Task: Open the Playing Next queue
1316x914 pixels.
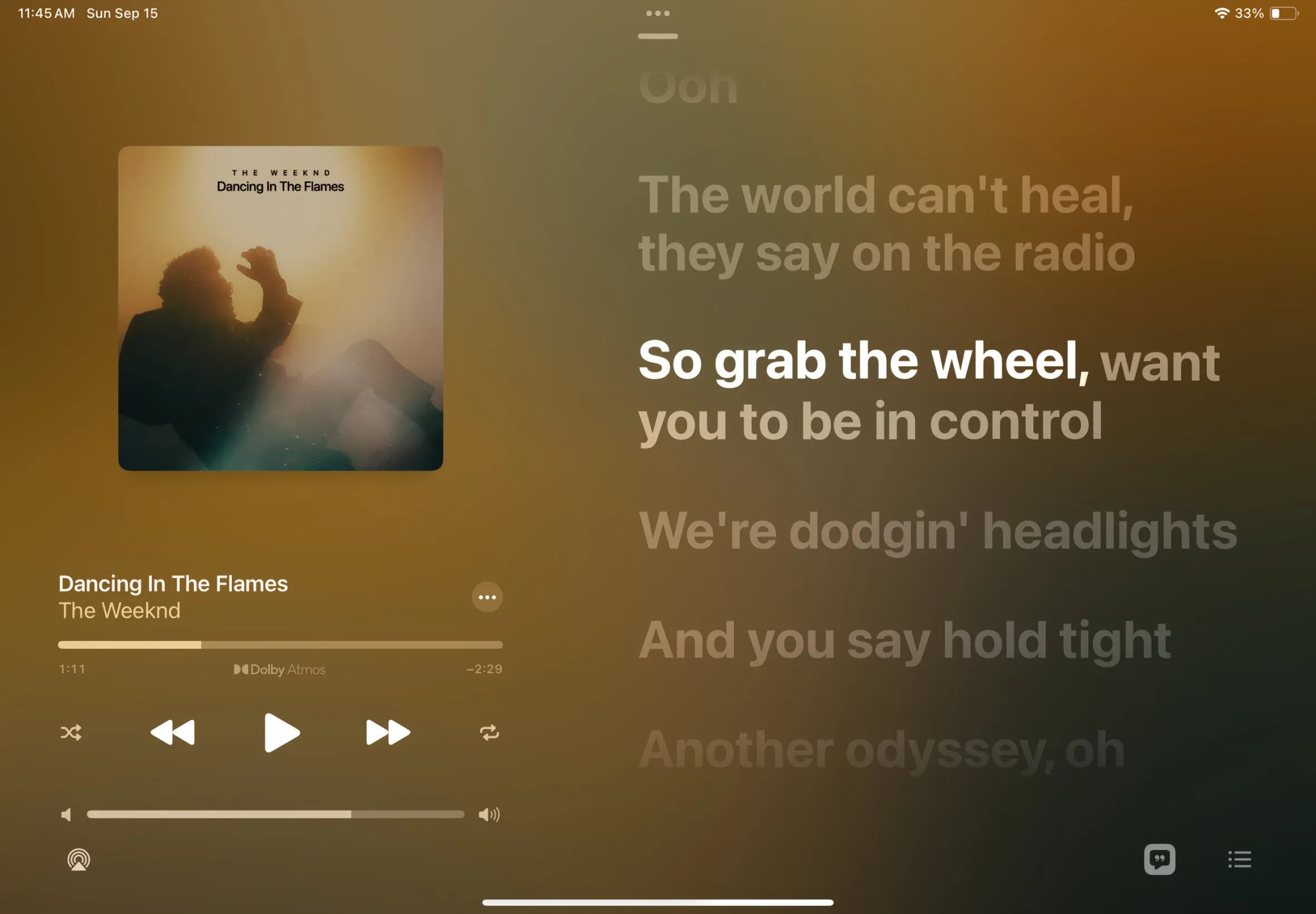Action: click(1240, 859)
